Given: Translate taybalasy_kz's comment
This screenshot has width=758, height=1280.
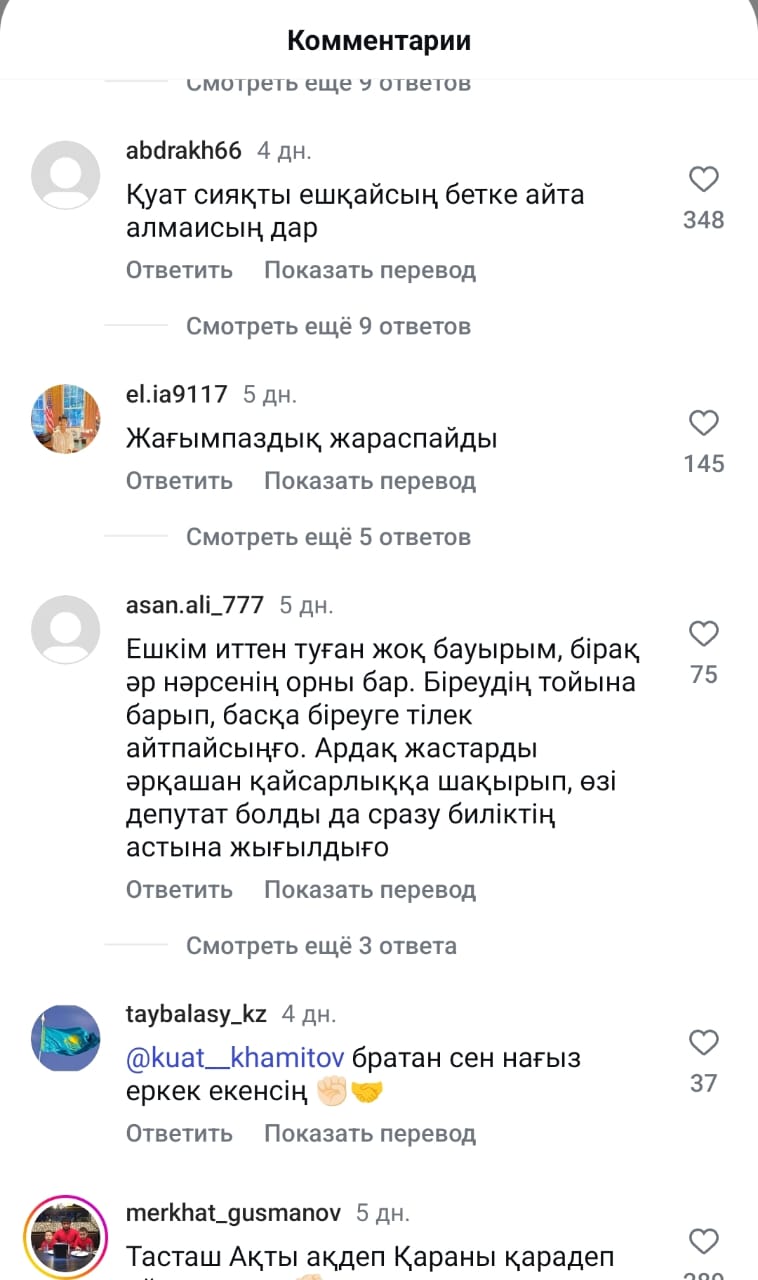Looking at the screenshot, I should pyautogui.click(x=369, y=1134).
